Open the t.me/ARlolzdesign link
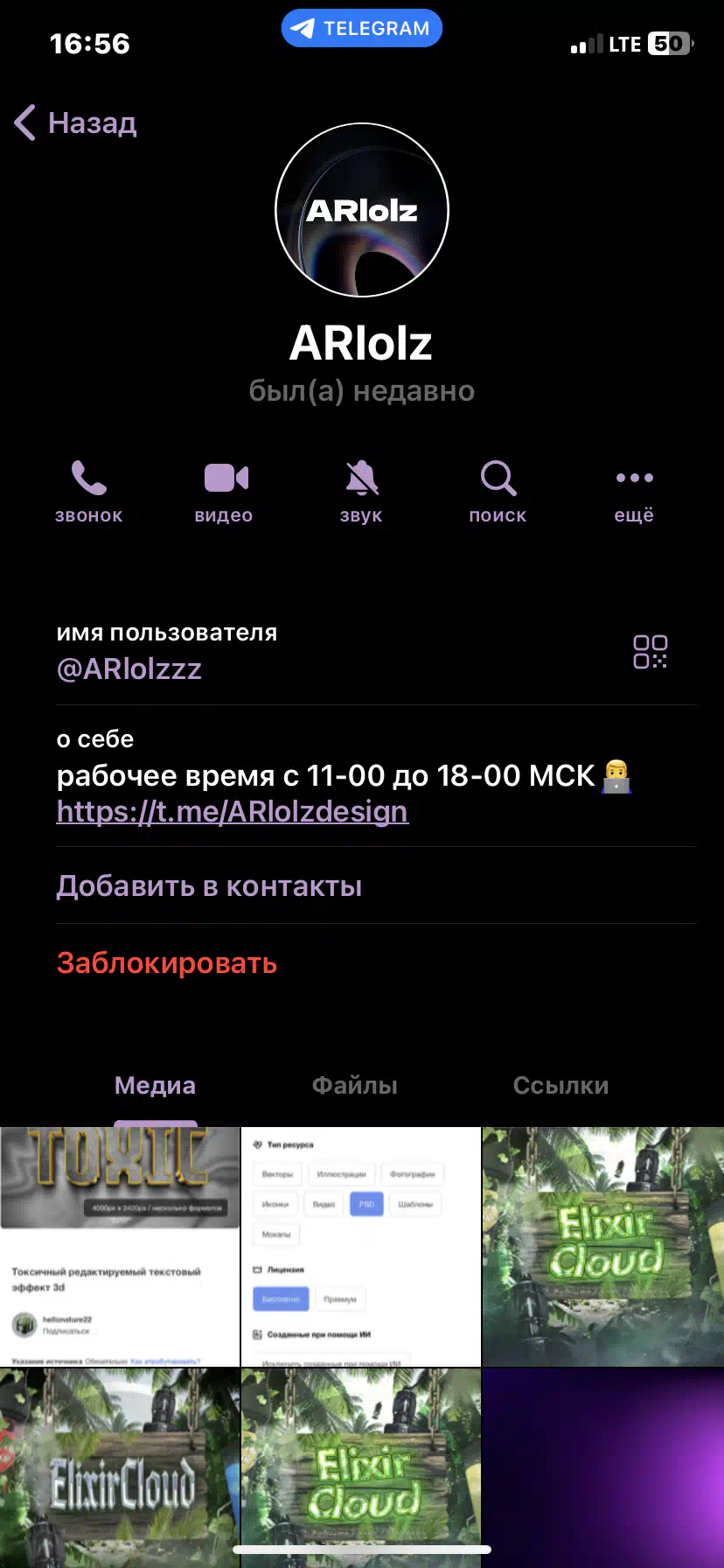This screenshot has height=1568, width=724. [233, 811]
